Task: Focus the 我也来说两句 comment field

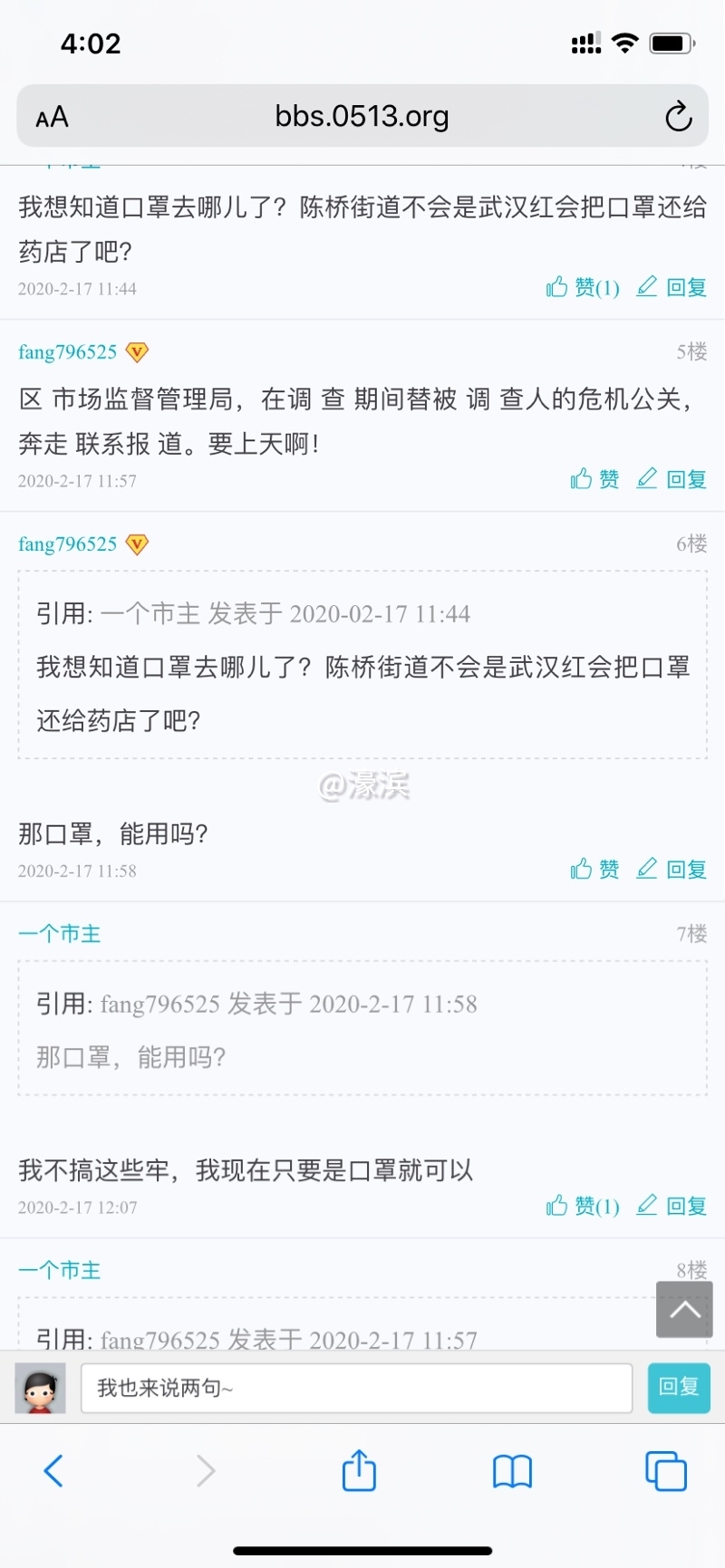Action: [356, 1388]
